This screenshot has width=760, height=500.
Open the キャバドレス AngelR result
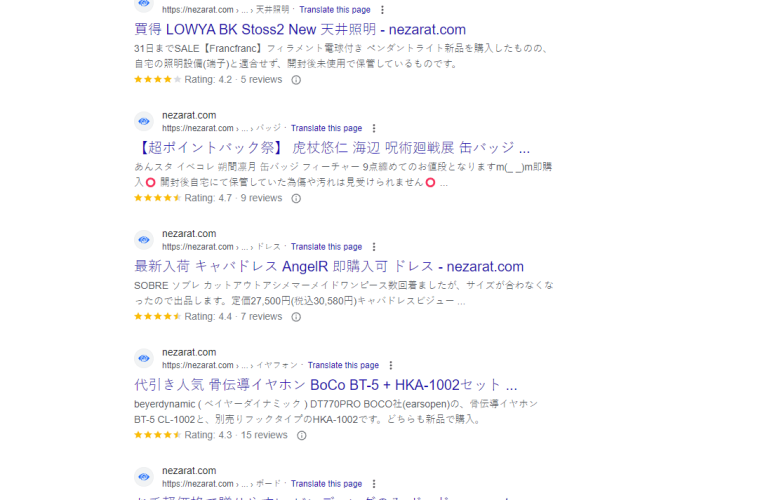(328, 266)
